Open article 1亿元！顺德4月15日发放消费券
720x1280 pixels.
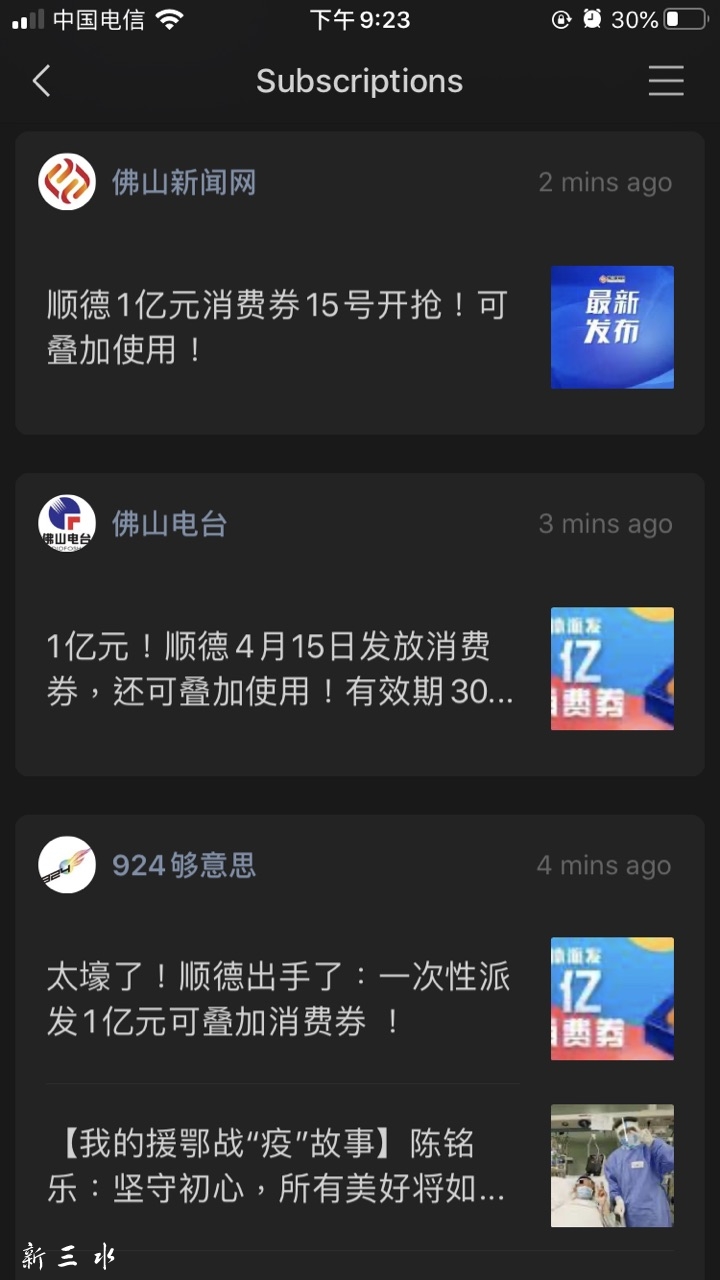coord(280,669)
